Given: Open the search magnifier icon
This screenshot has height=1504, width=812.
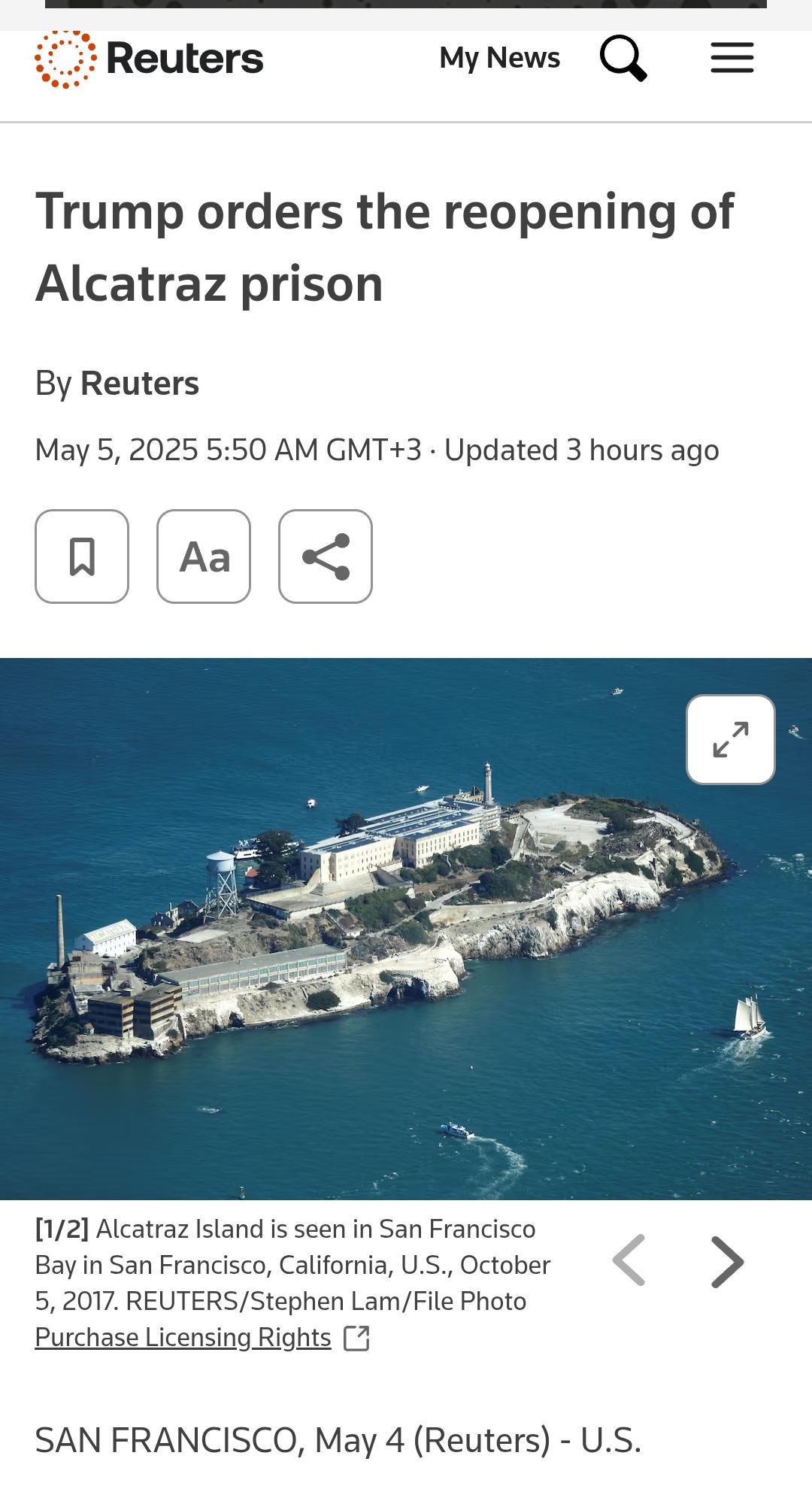Looking at the screenshot, I should [x=623, y=58].
